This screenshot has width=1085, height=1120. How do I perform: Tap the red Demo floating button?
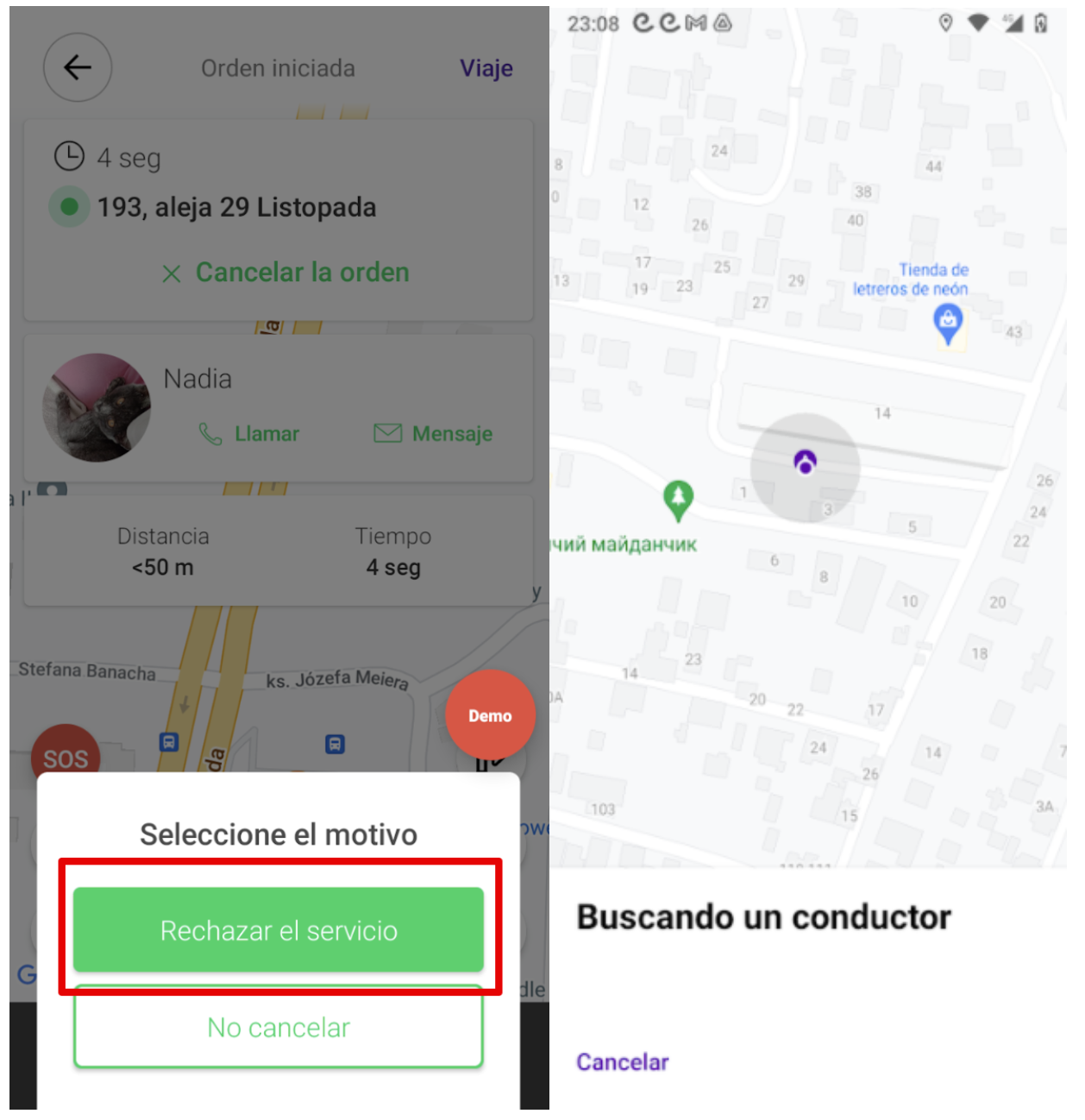pos(490,715)
